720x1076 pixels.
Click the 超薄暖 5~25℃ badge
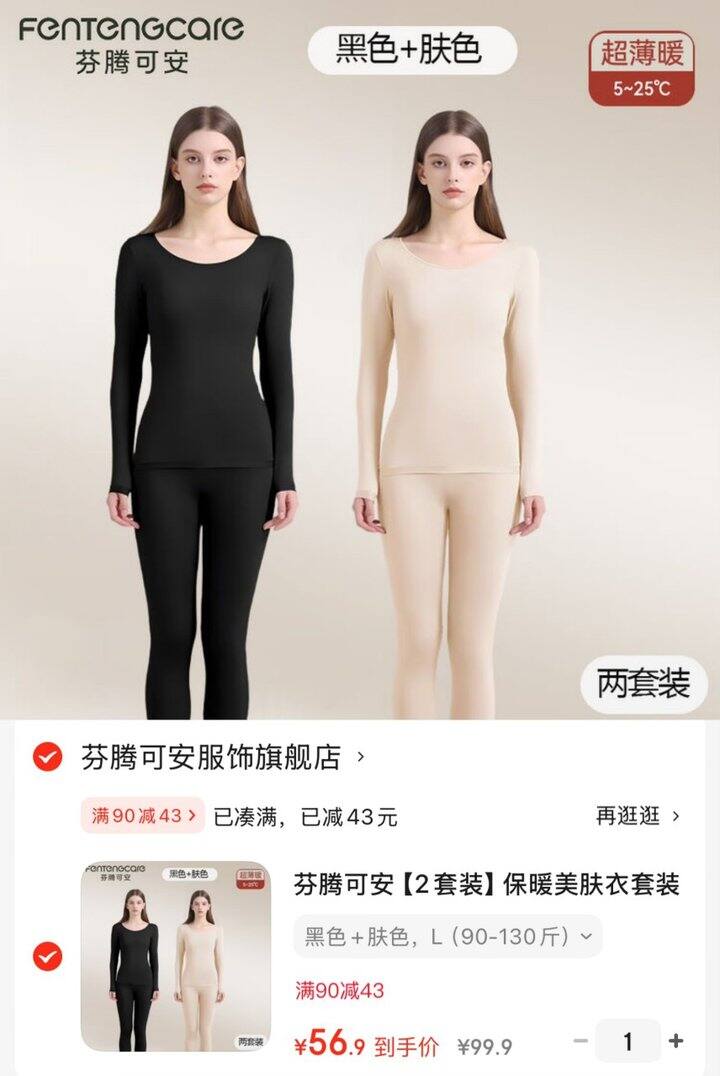[x=644, y=70]
